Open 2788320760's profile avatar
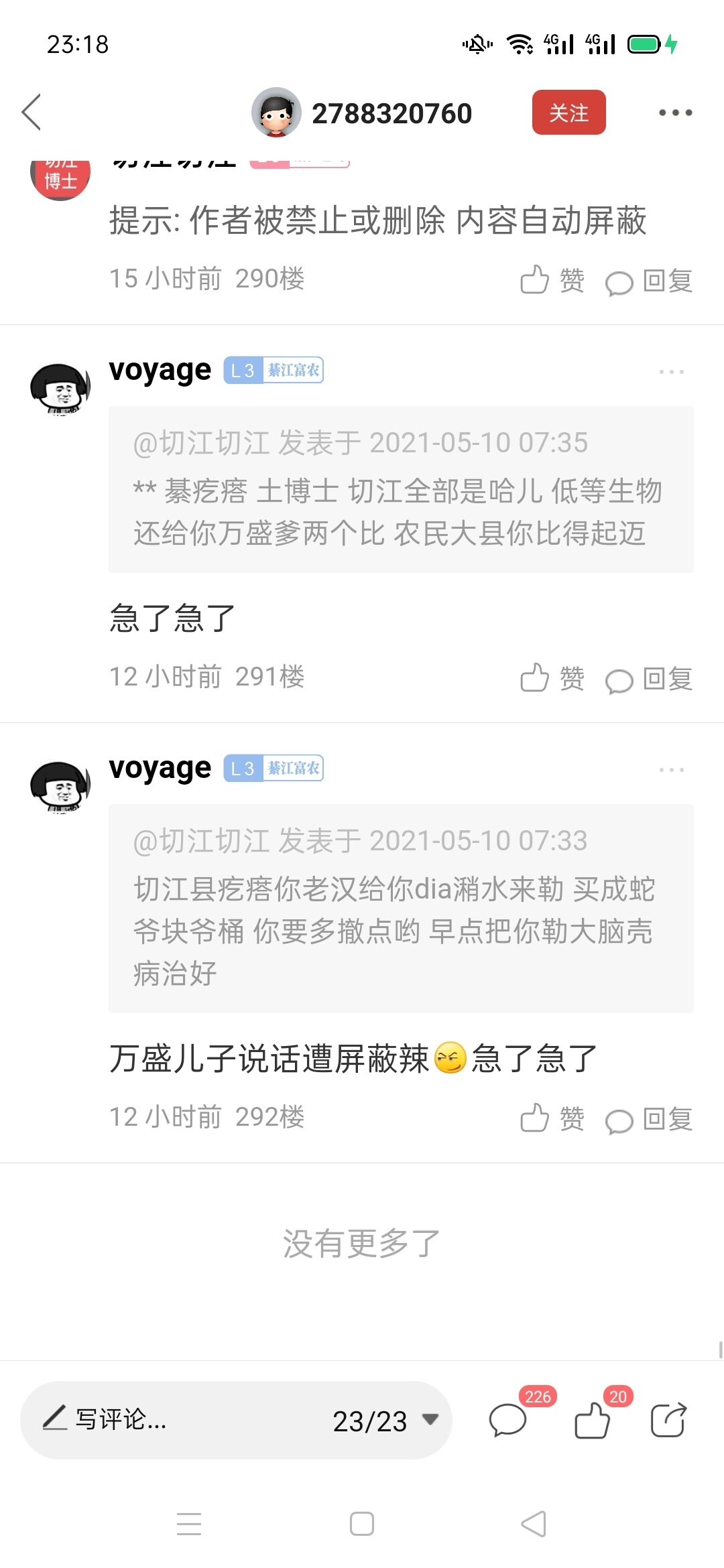Viewport: 724px width, 1568px height. point(276,113)
